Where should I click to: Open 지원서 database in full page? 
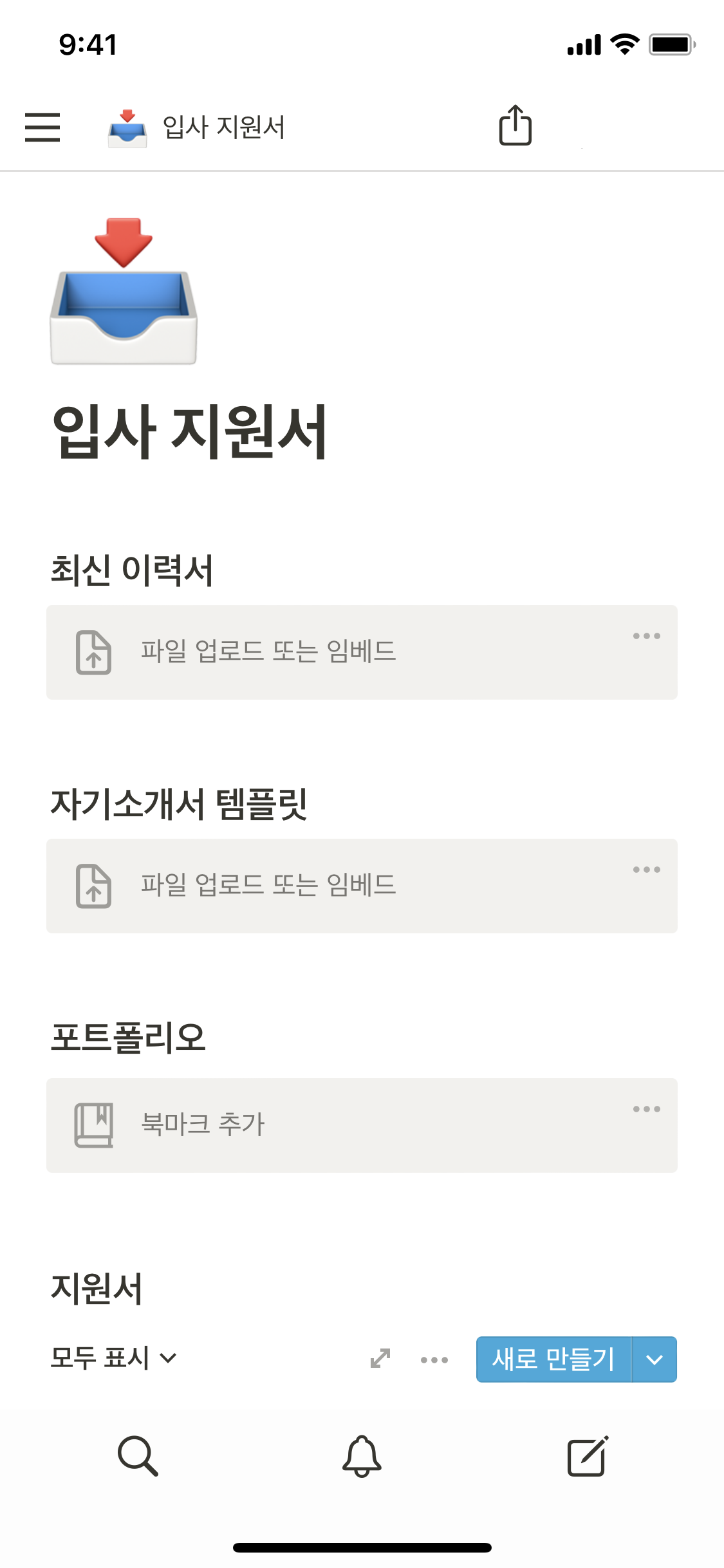coord(380,1359)
